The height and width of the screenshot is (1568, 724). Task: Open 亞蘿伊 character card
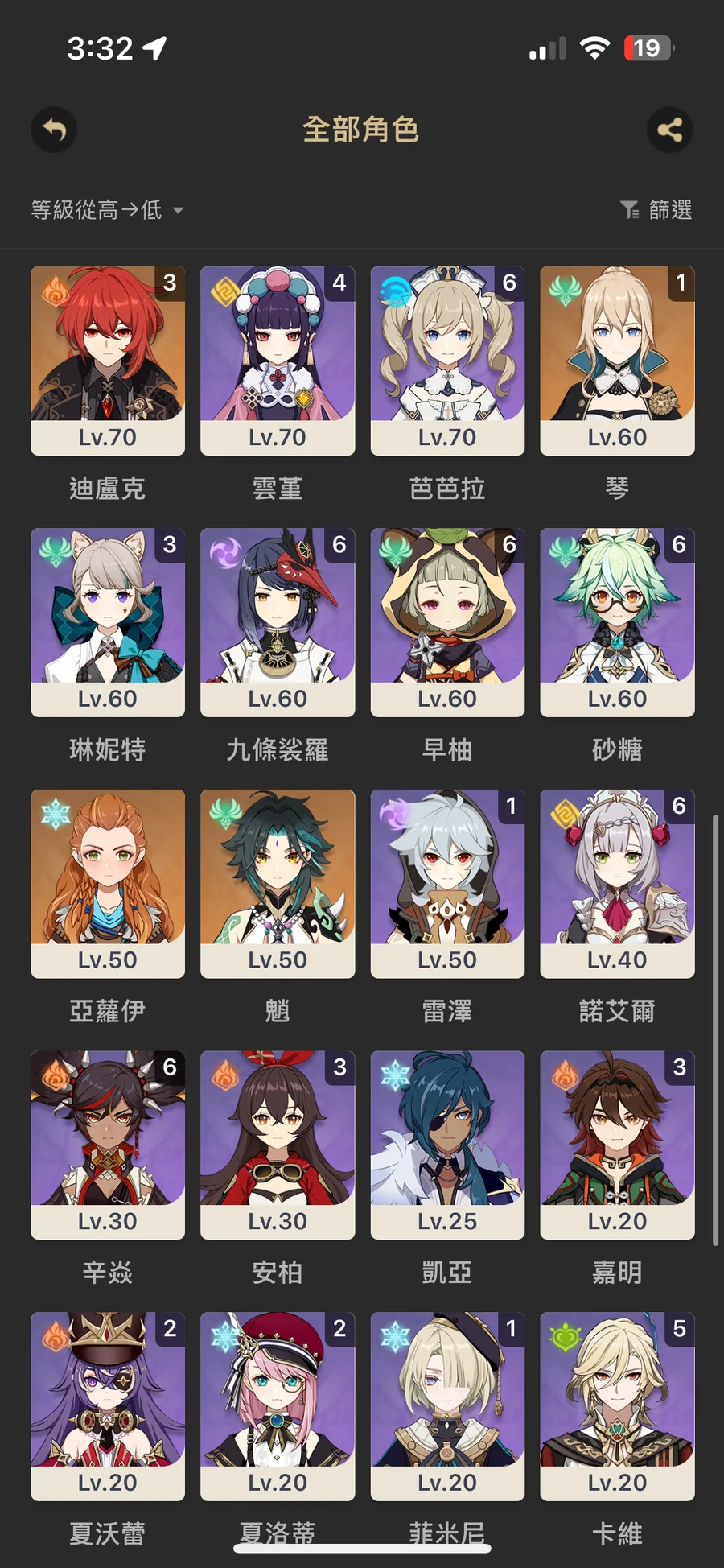108,884
